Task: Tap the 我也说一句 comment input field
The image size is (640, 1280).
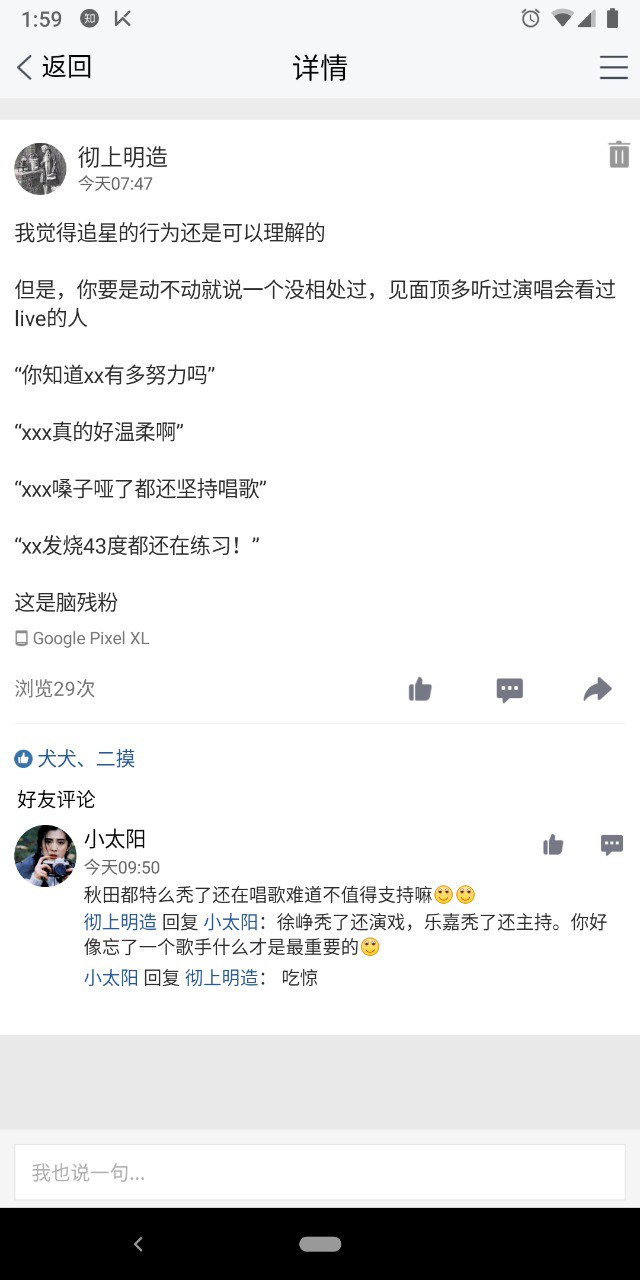Action: [x=320, y=1172]
